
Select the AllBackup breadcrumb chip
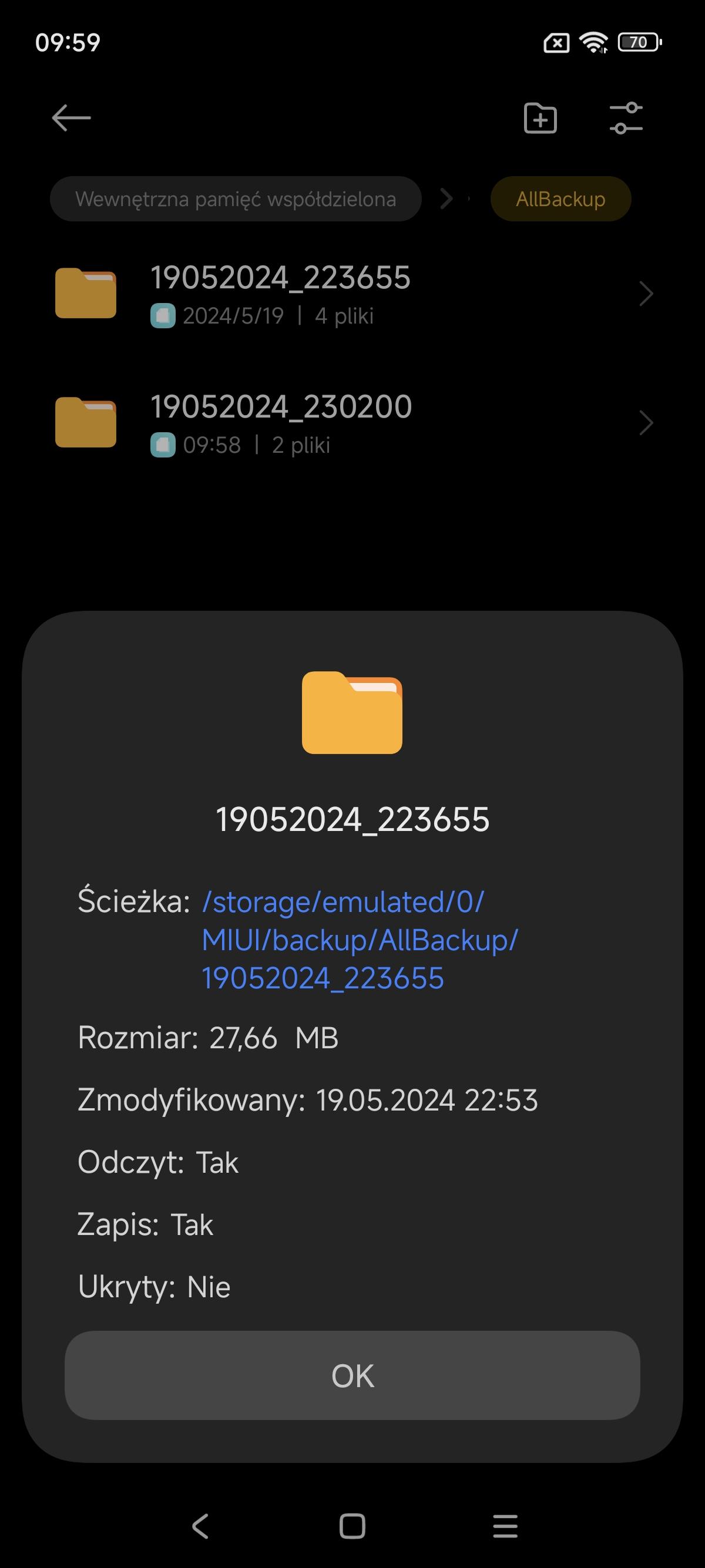click(x=560, y=199)
